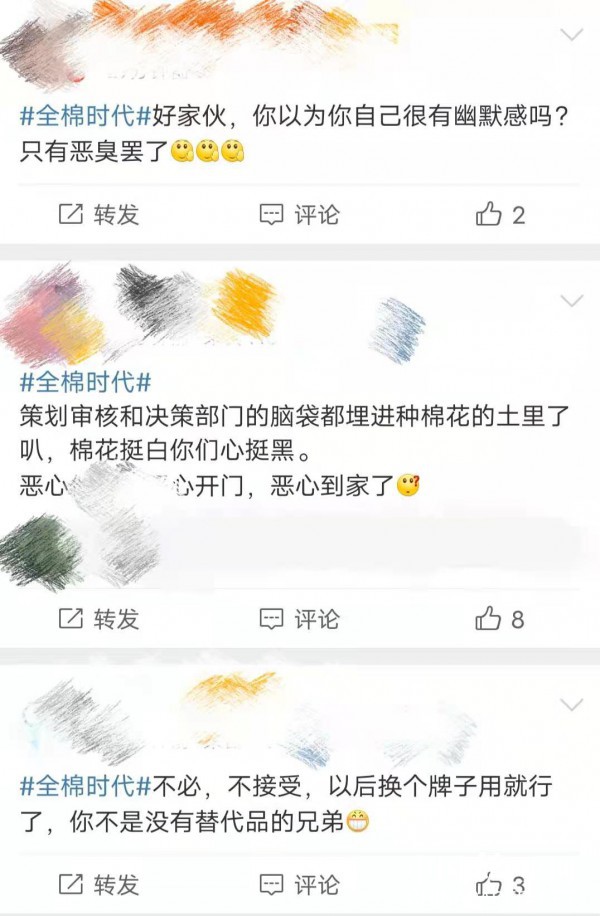Viewport: 600px width, 916px height.
Task: Tap #全棉时代# hashtag above the 策划审核 text
Action: pyautogui.click(x=84, y=381)
